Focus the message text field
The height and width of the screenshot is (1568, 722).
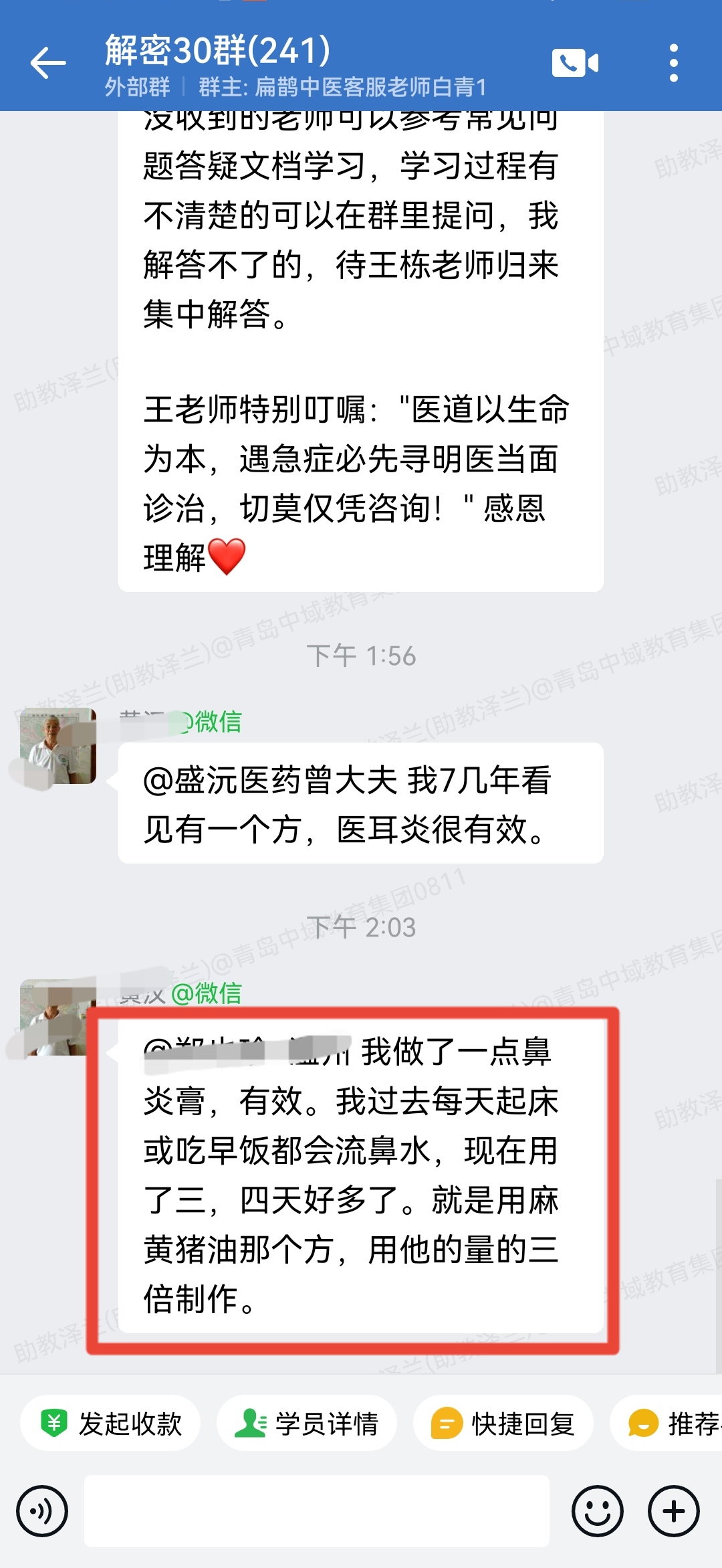317,1510
